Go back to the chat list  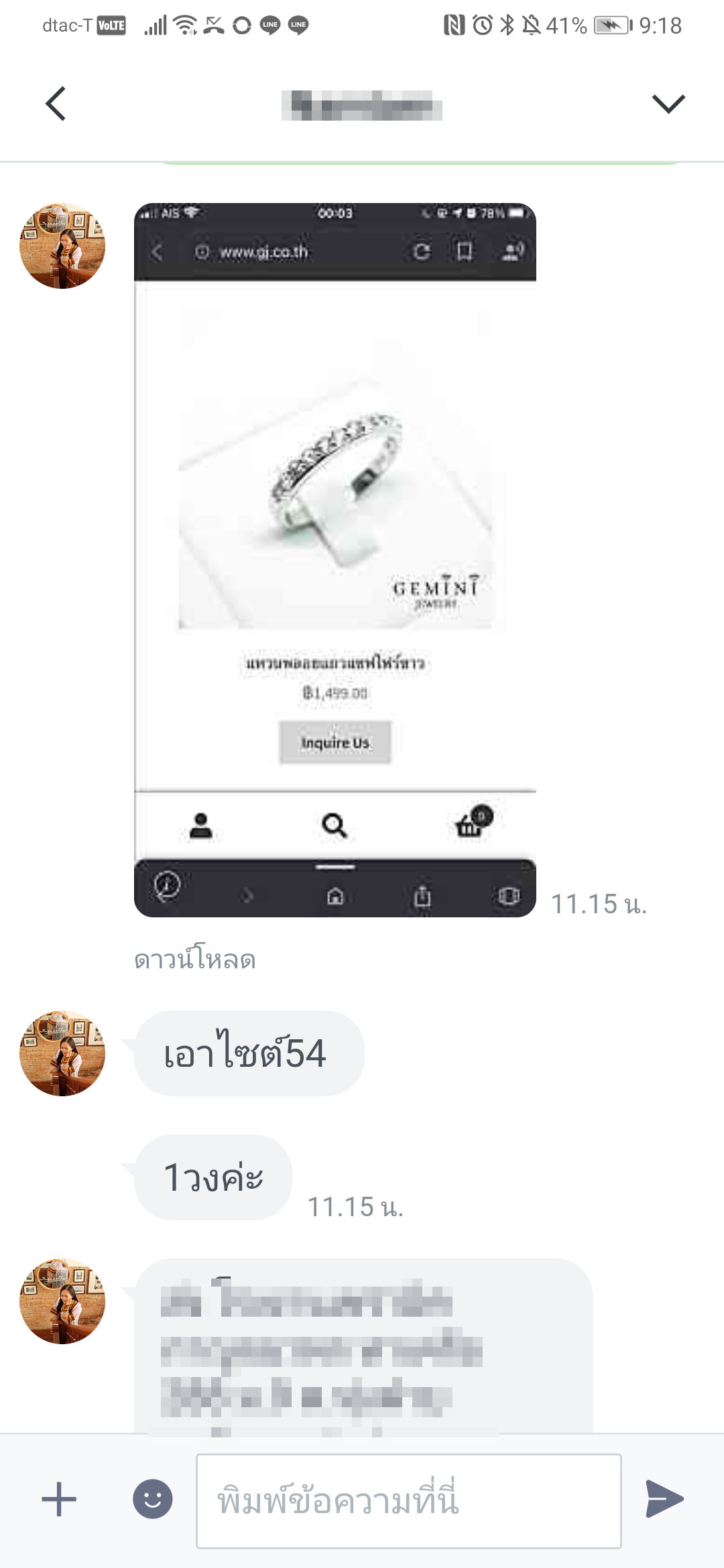[x=56, y=104]
